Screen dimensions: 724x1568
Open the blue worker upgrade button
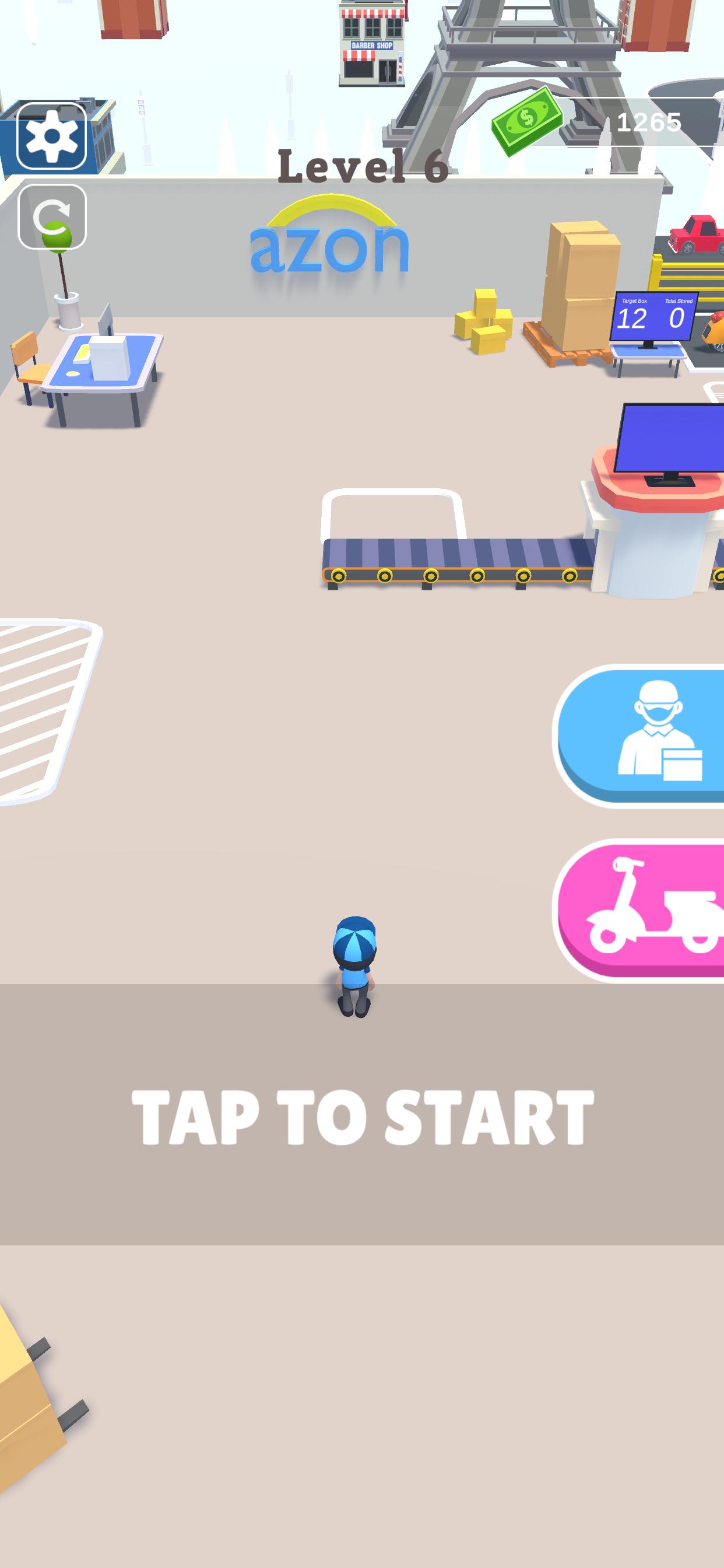(x=639, y=736)
